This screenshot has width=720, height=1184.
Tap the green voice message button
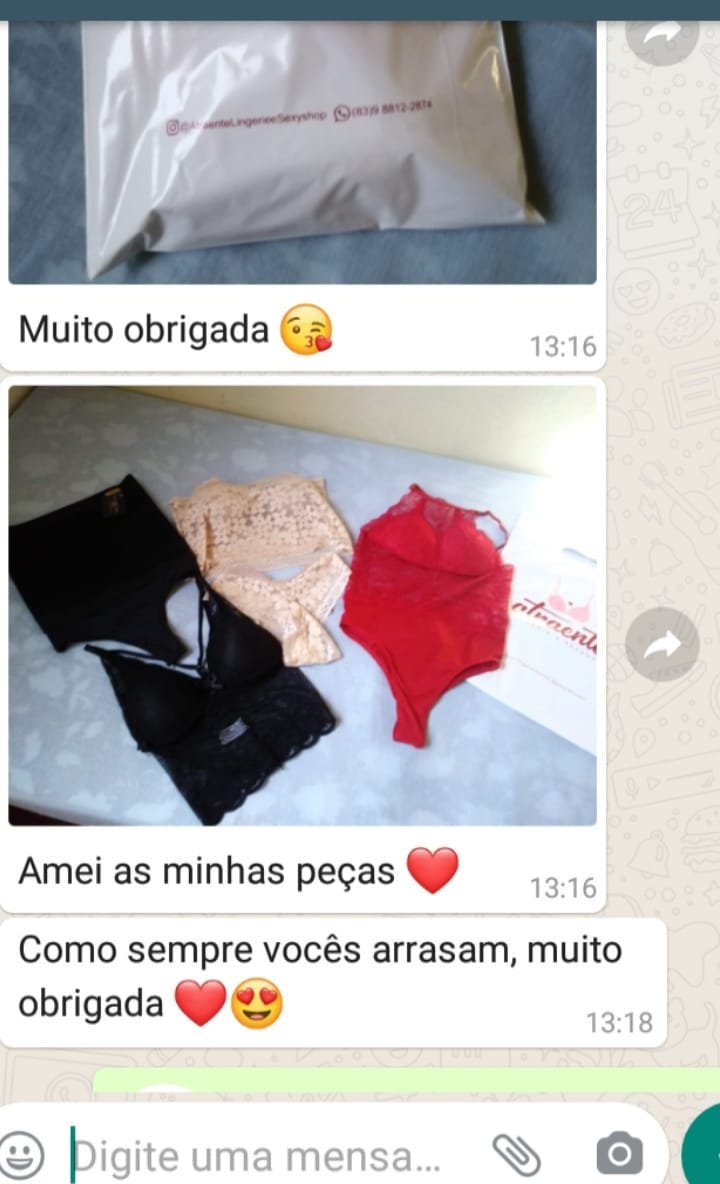tap(705, 1155)
